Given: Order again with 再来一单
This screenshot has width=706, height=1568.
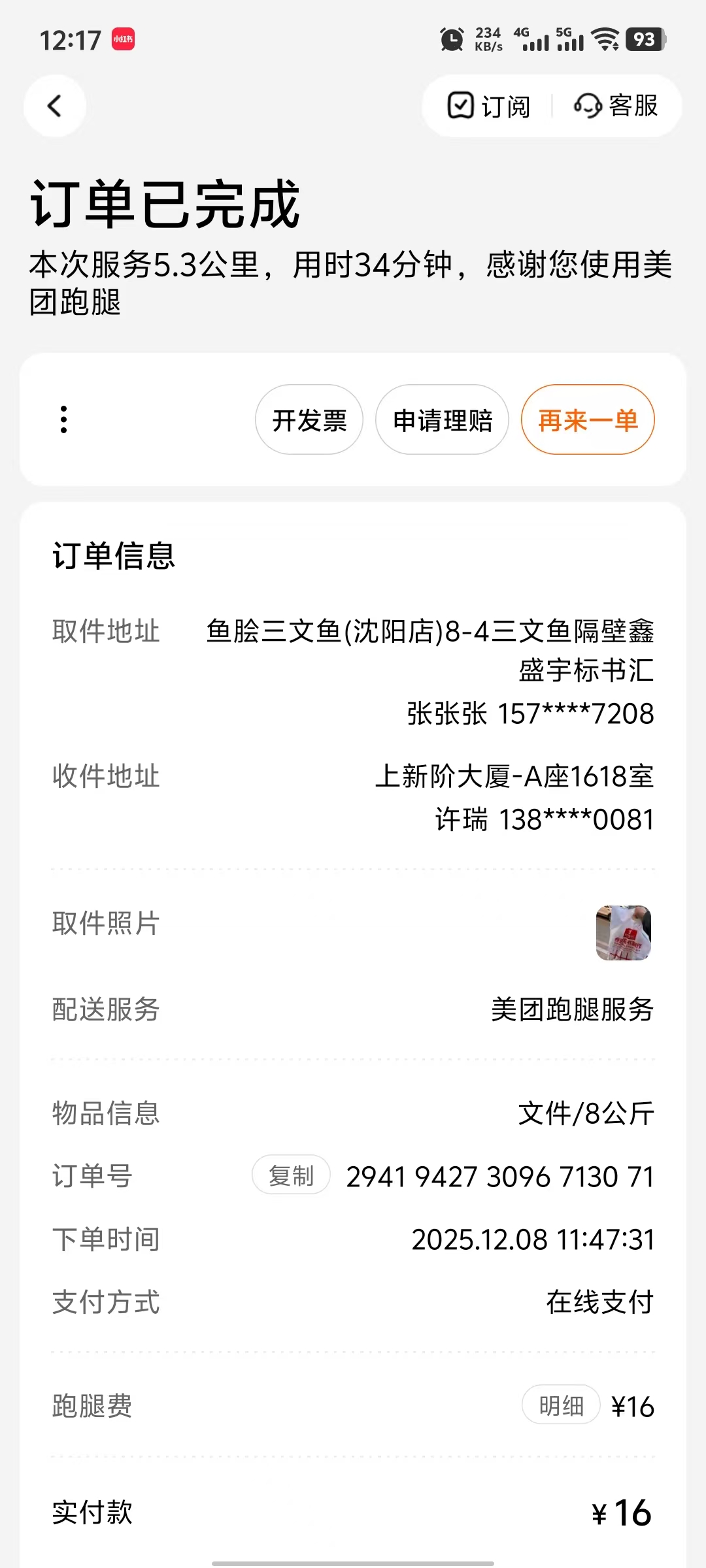Looking at the screenshot, I should pyautogui.click(x=588, y=420).
